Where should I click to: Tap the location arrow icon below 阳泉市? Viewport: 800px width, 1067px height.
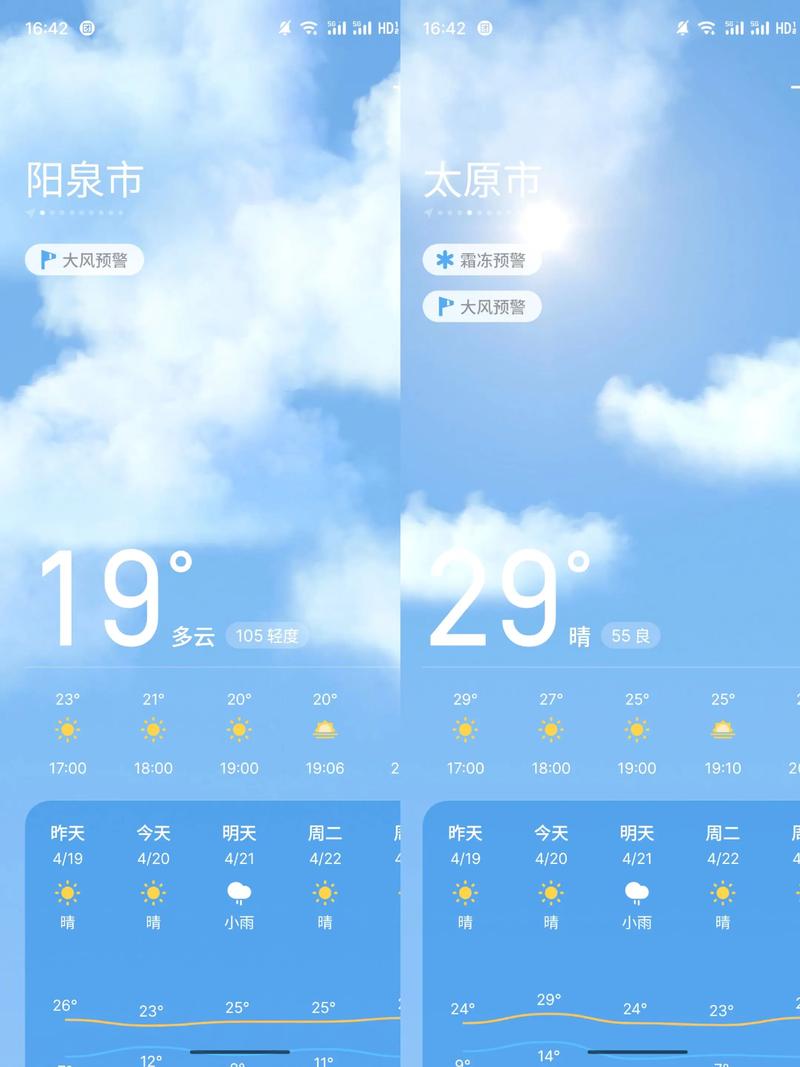pyautogui.click(x=31, y=214)
